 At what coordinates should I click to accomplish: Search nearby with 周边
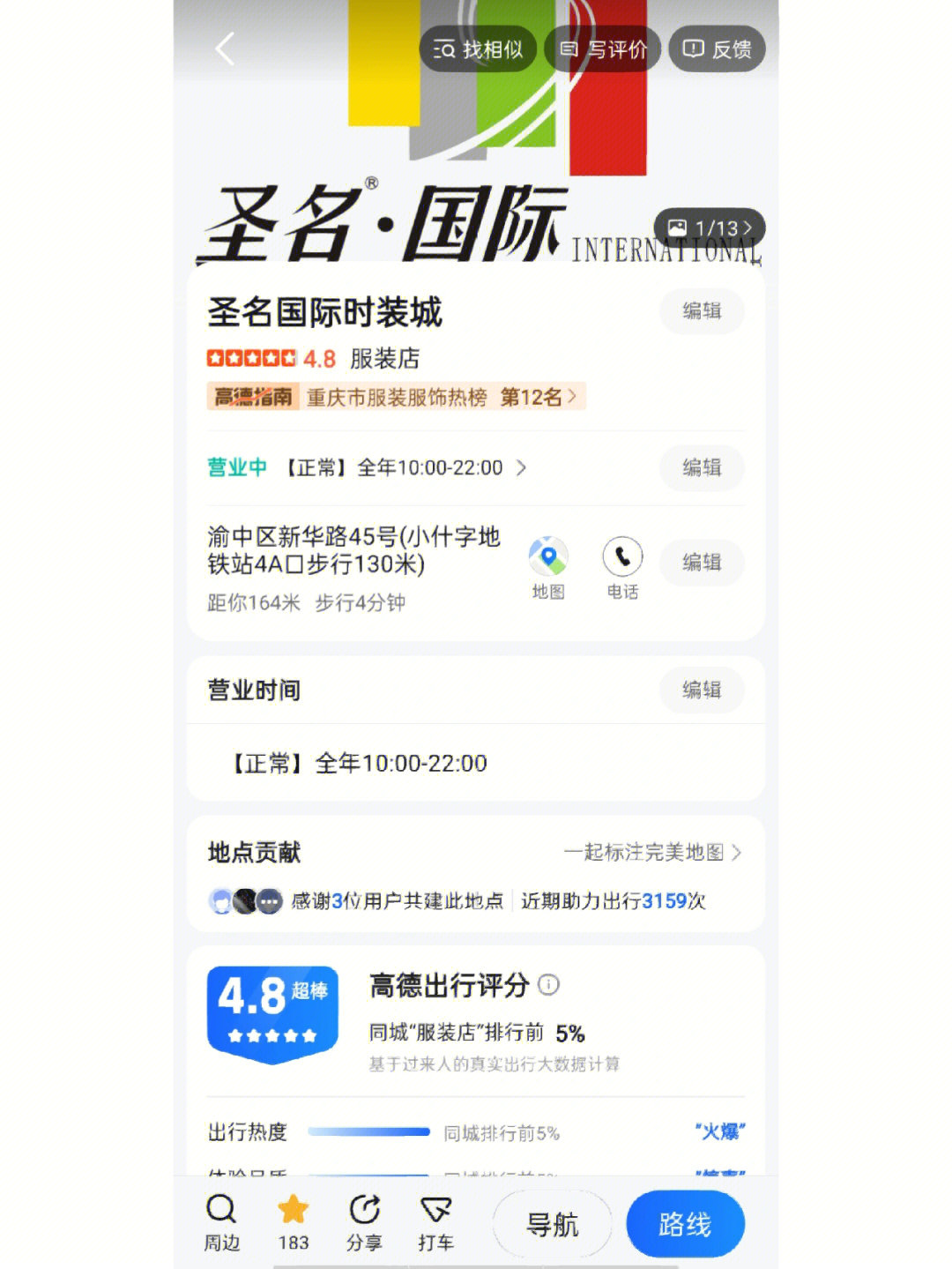pyautogui.click(x=221, y=1221)
